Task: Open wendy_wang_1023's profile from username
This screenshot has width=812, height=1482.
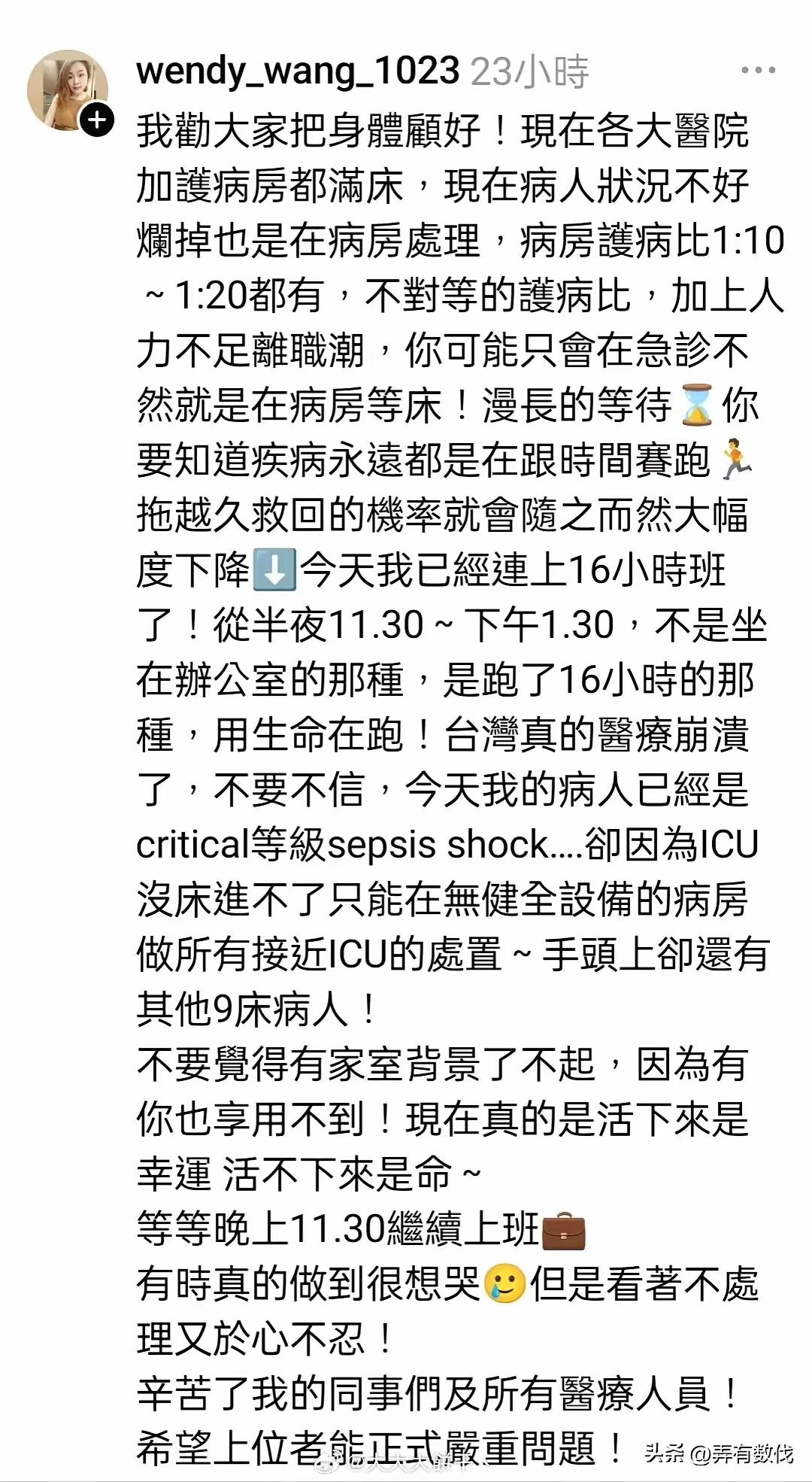Action: 298,72
